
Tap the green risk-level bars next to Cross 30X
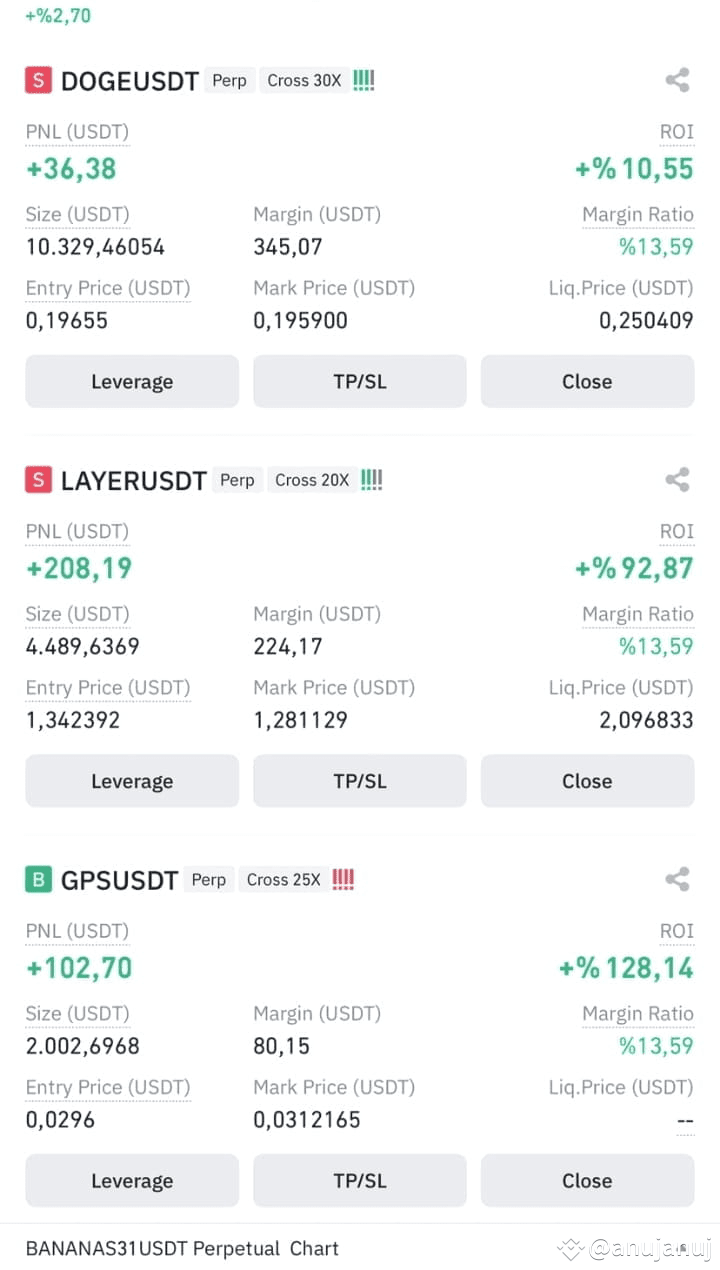(x=362, y=80)
